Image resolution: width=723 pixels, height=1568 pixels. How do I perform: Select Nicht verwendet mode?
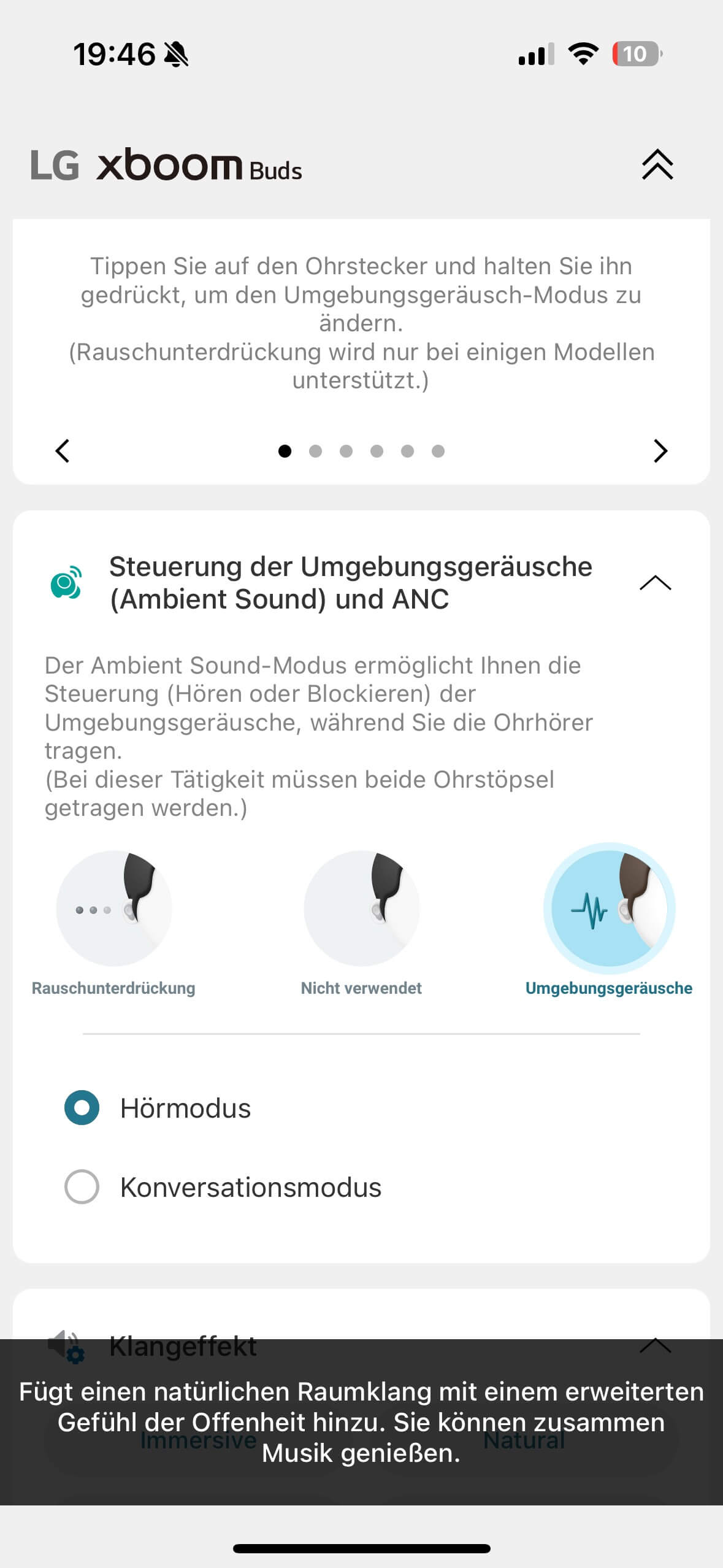361,909
